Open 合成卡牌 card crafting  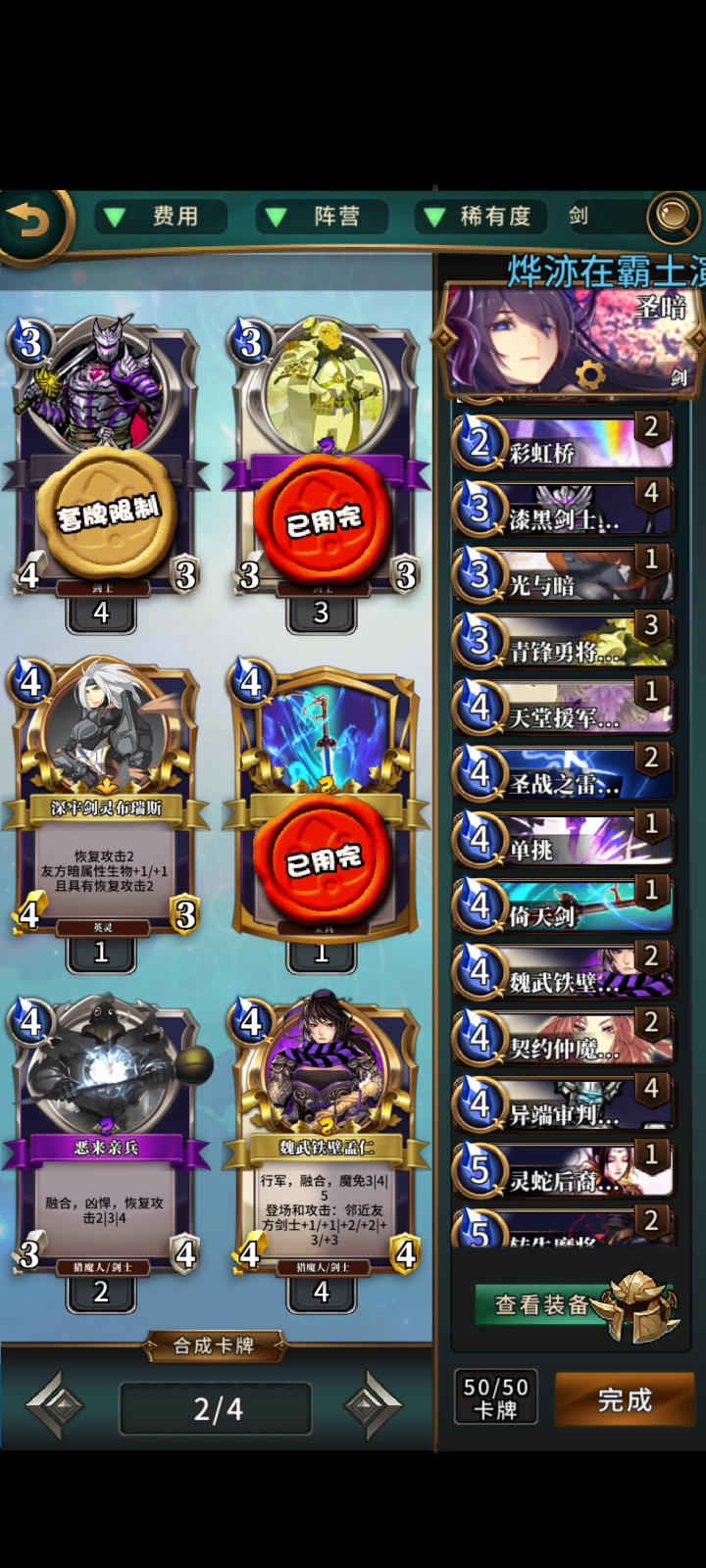point(215,1347)
